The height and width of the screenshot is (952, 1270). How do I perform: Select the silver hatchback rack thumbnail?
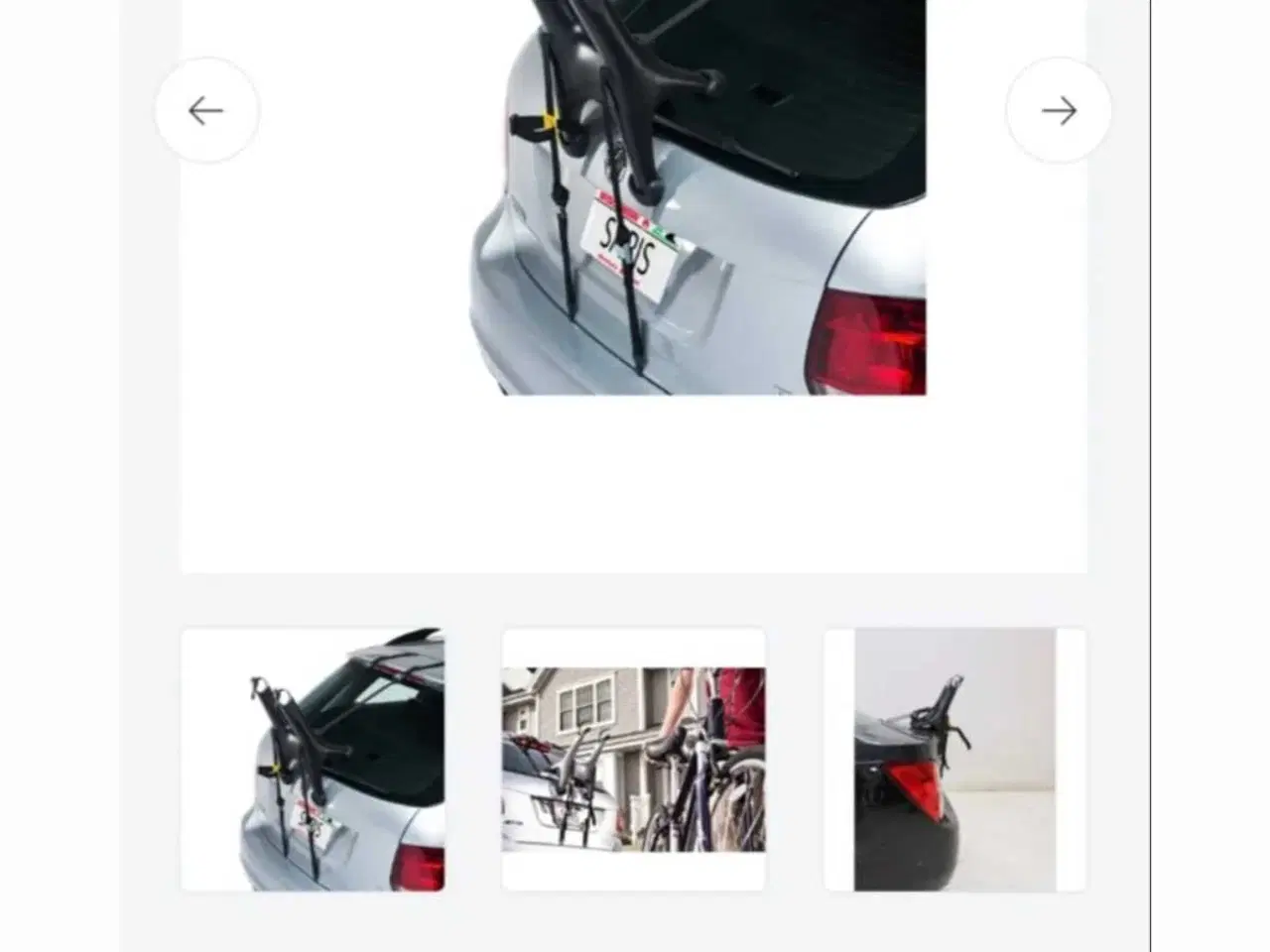point(313,760)
